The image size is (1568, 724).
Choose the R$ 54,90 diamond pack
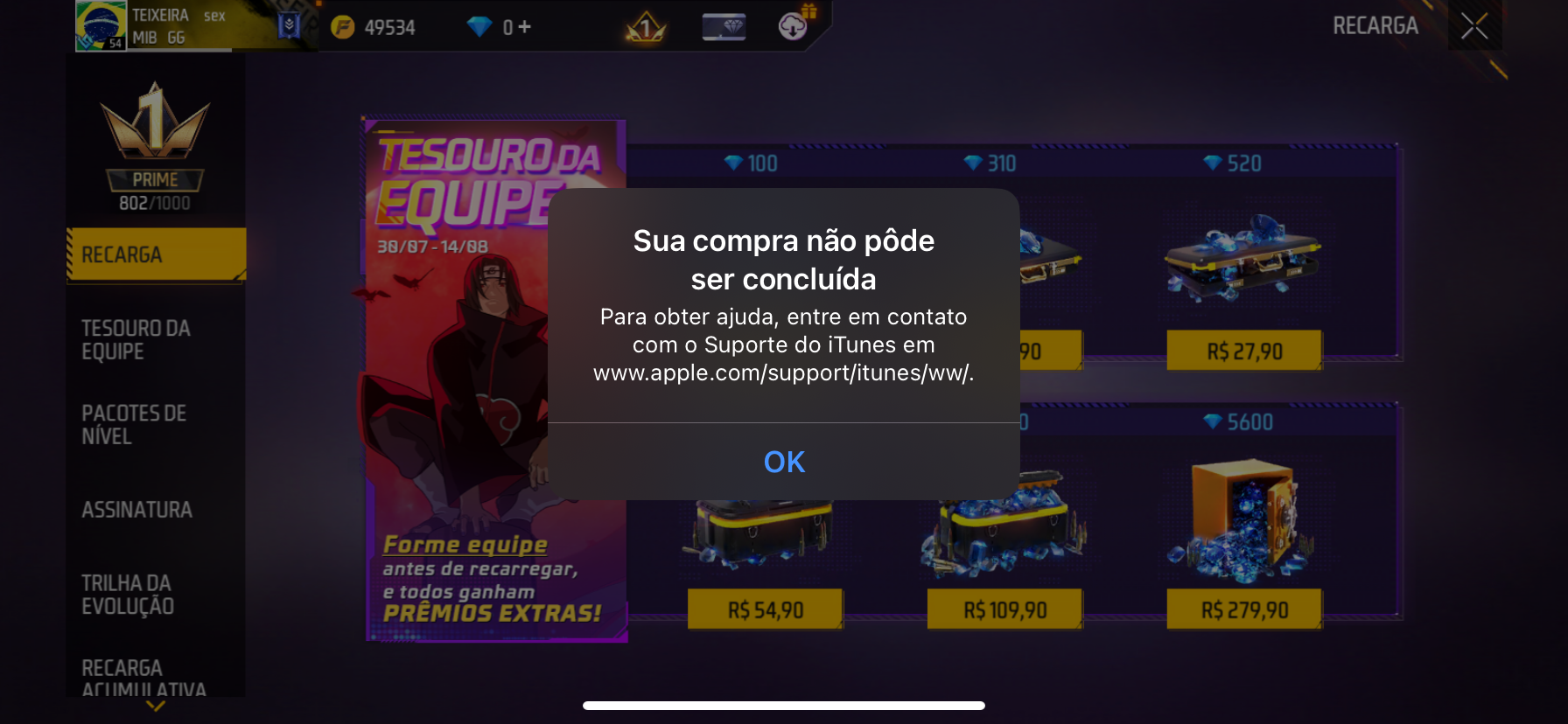pos(765,609)
